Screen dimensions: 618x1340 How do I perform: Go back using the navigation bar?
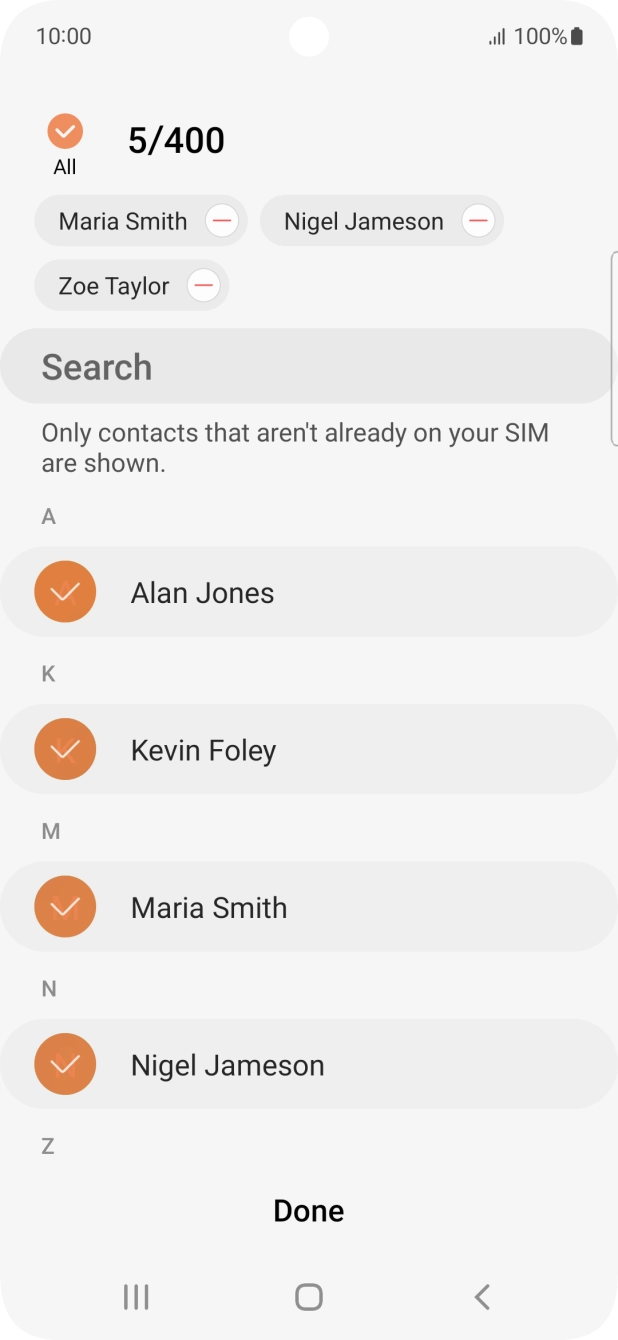(x=482, y=1297)
